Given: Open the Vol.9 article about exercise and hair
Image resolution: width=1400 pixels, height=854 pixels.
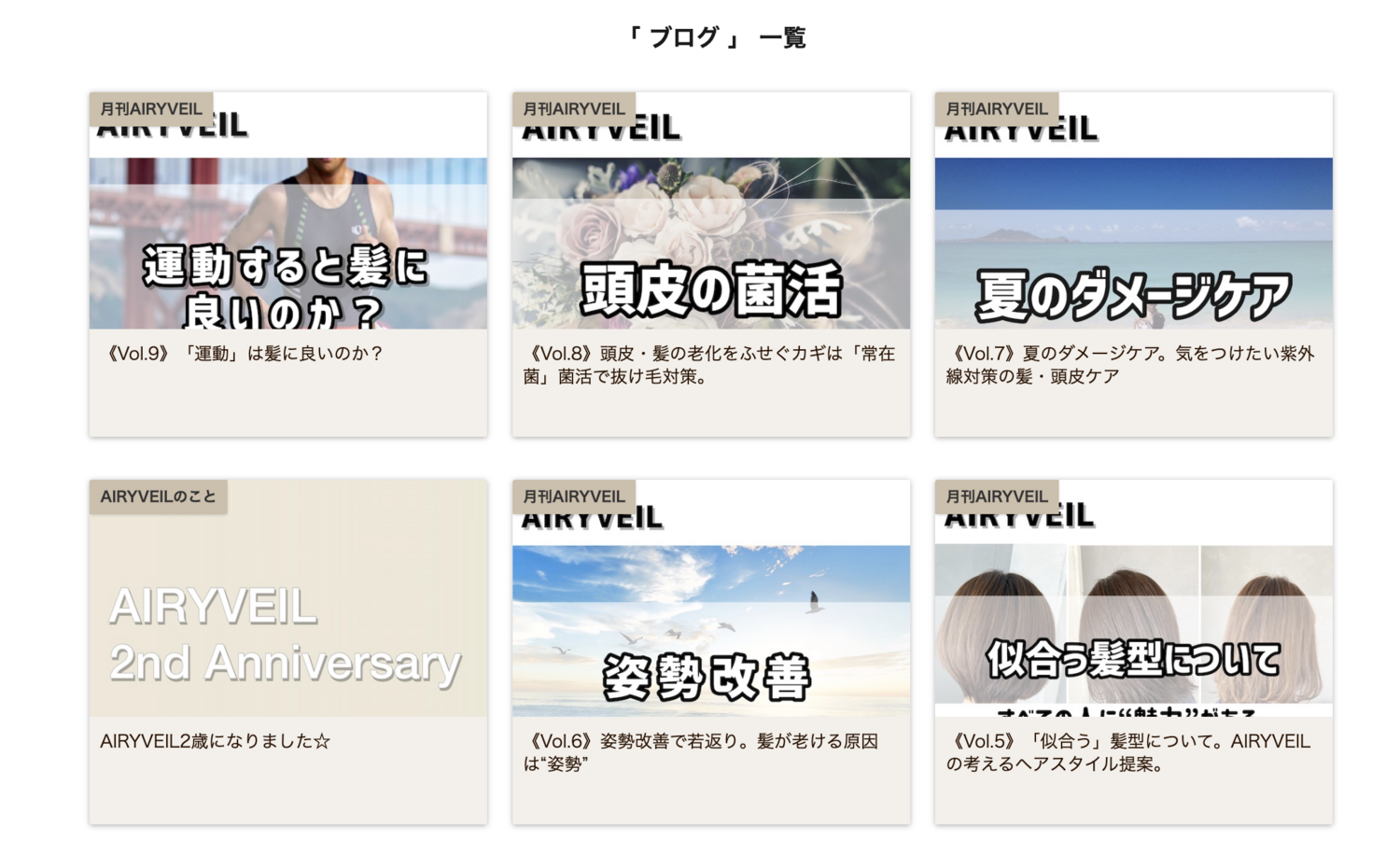Looking at the screenshot, I should (287, 264).
